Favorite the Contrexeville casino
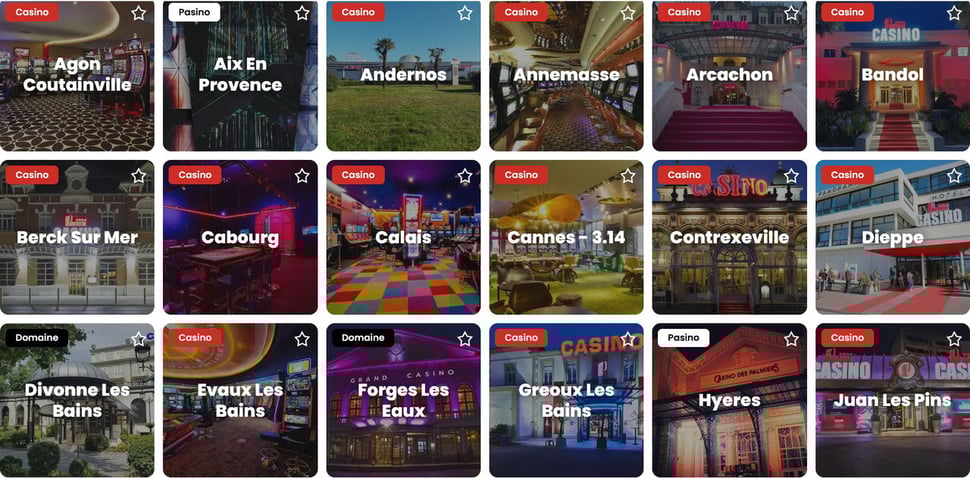This screenshot has width=970, height=478. point(791,176)
